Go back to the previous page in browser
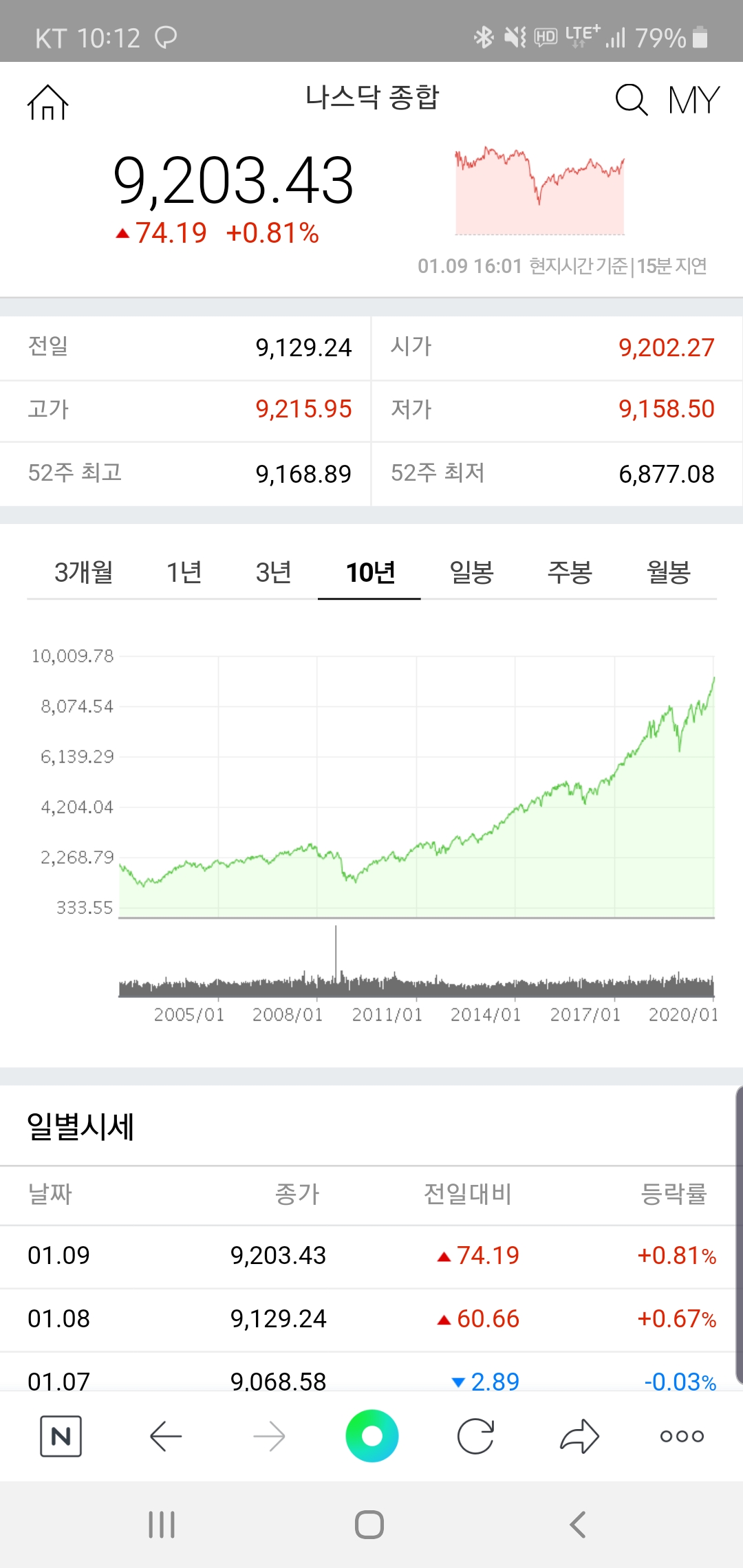 [165, 1436]
